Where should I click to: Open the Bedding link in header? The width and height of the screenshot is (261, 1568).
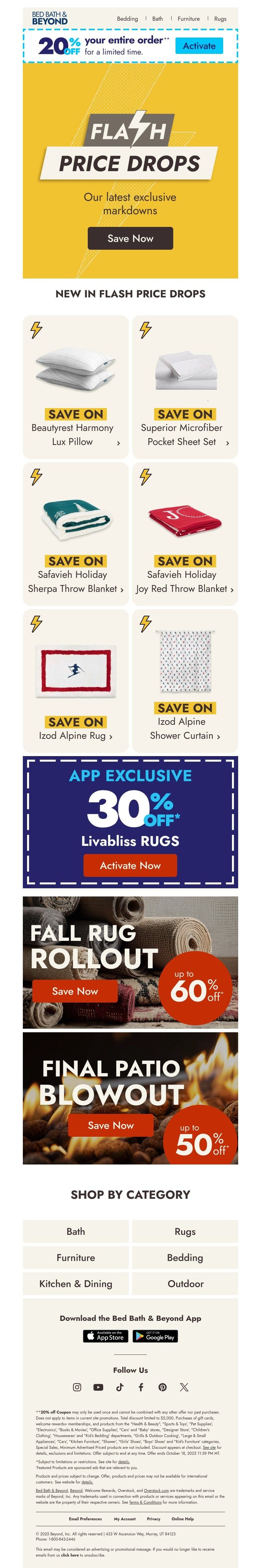(x=127, y=19)
